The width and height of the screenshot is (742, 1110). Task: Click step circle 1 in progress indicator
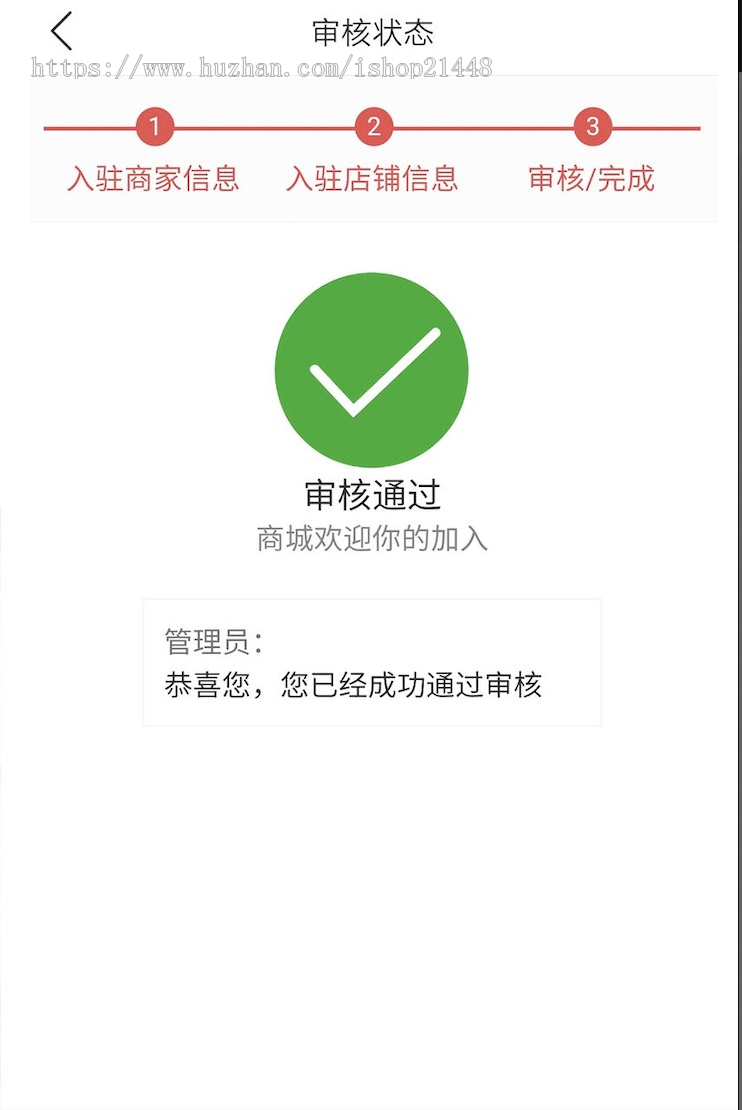(x=154, y=127)
